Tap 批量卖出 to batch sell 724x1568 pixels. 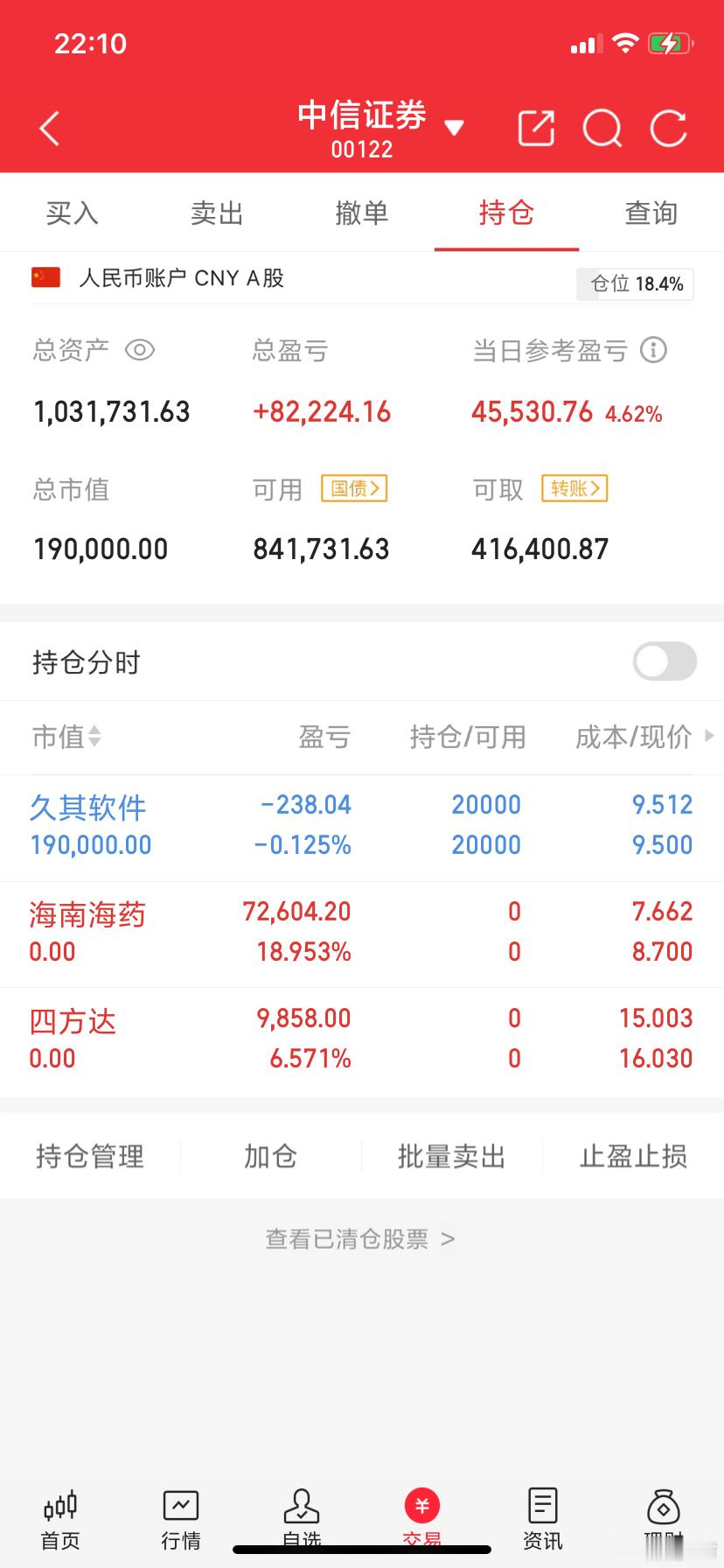tap(452, 1156)
